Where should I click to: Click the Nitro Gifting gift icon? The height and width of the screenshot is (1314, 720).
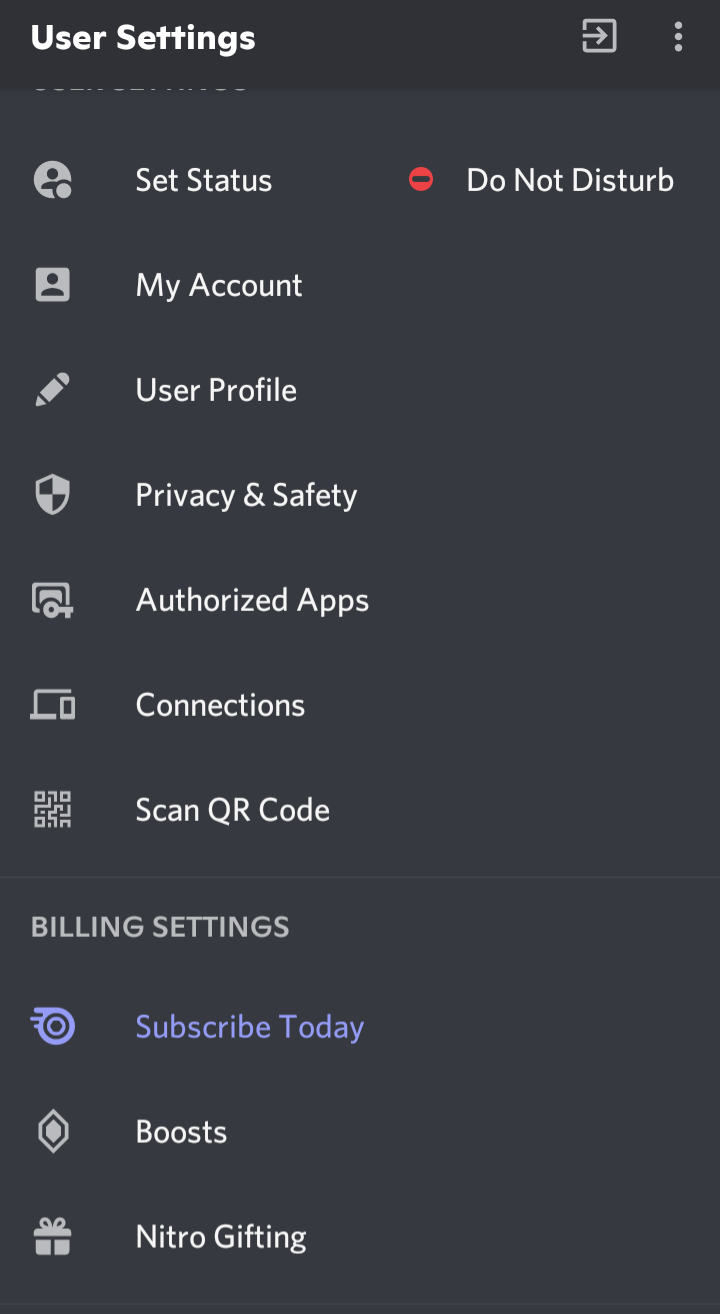(52, 1236)
